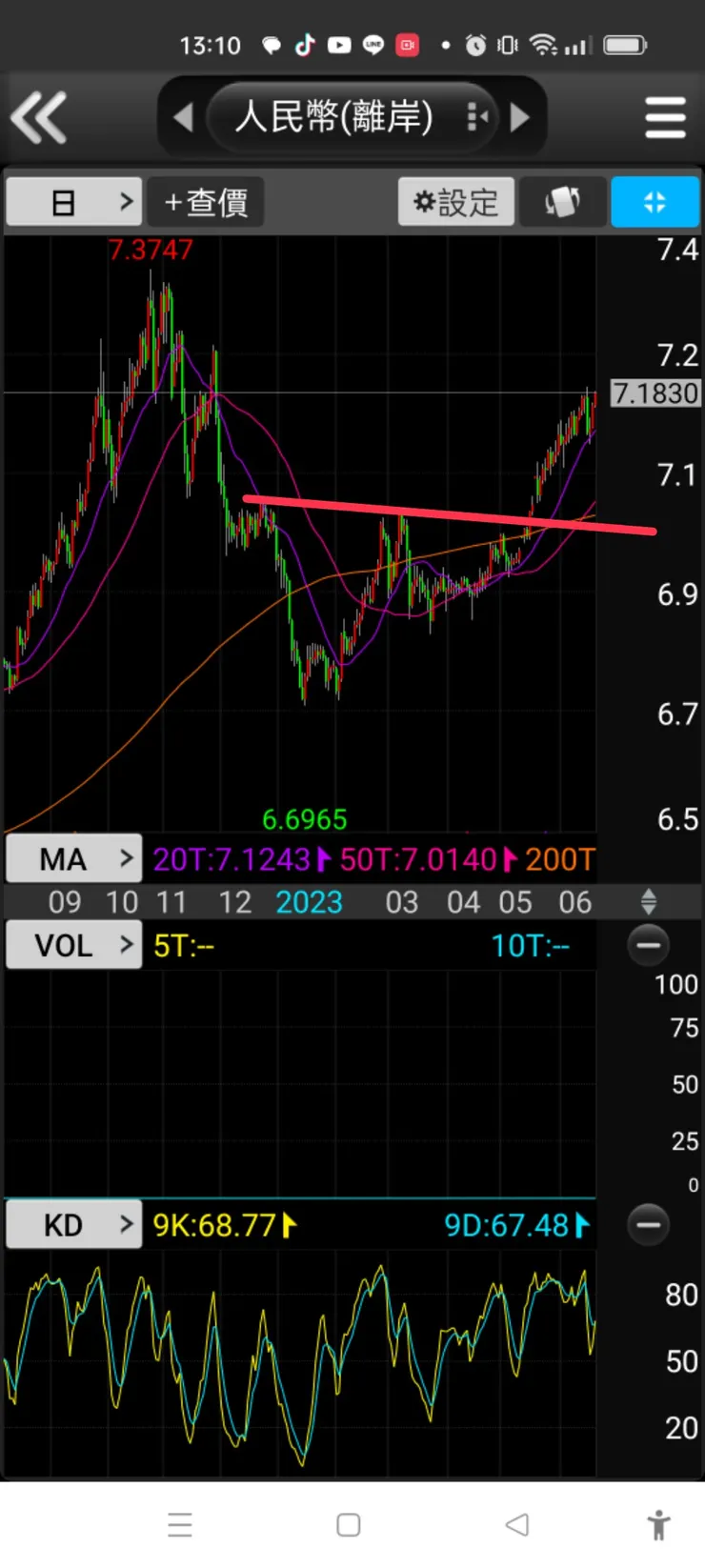
Task: Collapse the VOL indicator panel
Action: coord(649,945)
